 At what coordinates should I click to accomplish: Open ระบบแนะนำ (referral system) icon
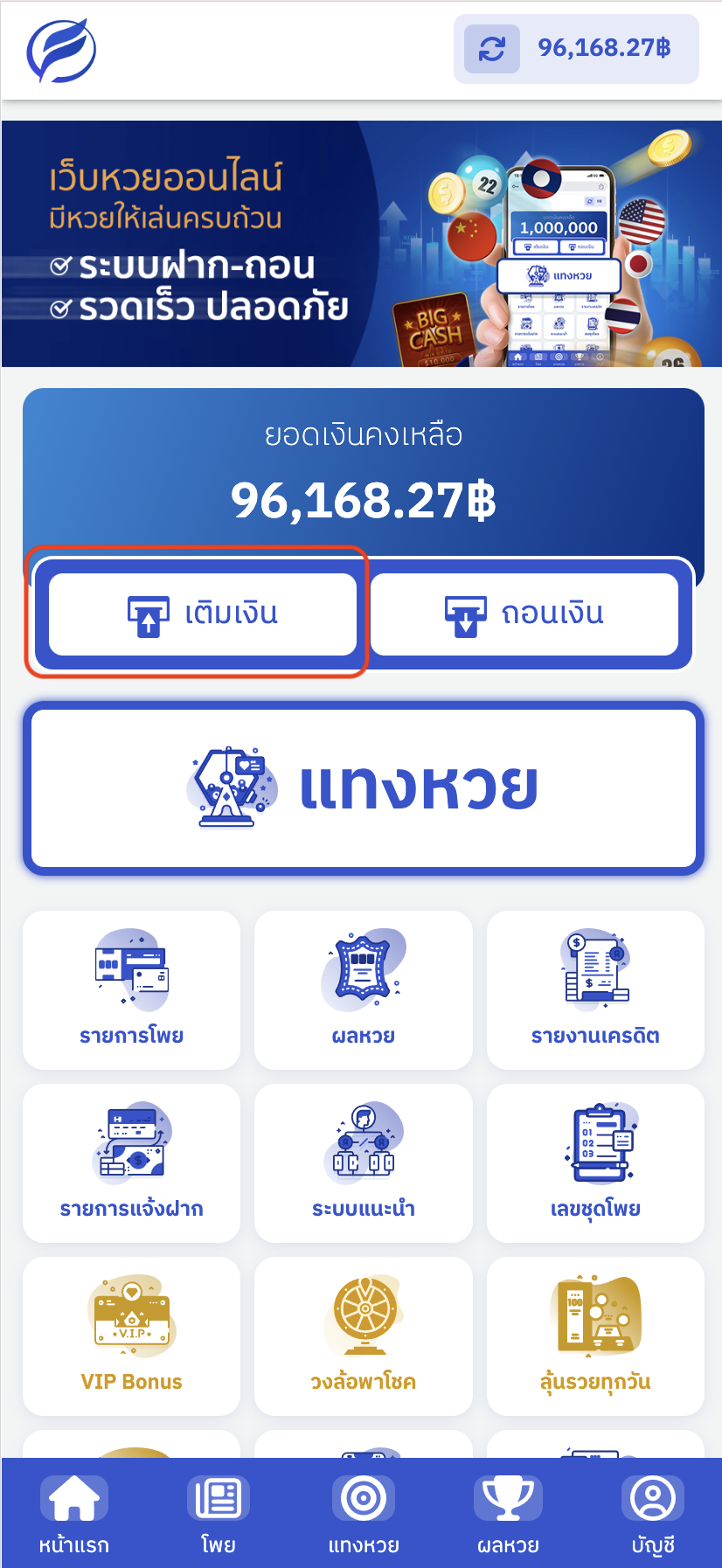pyautogui.click(x=364, y=1162)
